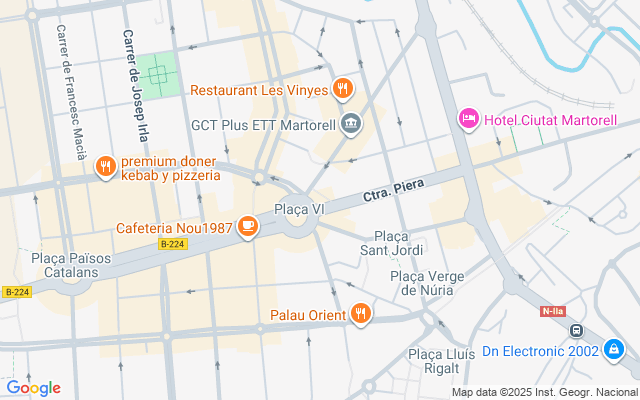The image size is (640, 400).
Task: Select the Cafeteria Nou1987 marker
Action: (248, 229)
